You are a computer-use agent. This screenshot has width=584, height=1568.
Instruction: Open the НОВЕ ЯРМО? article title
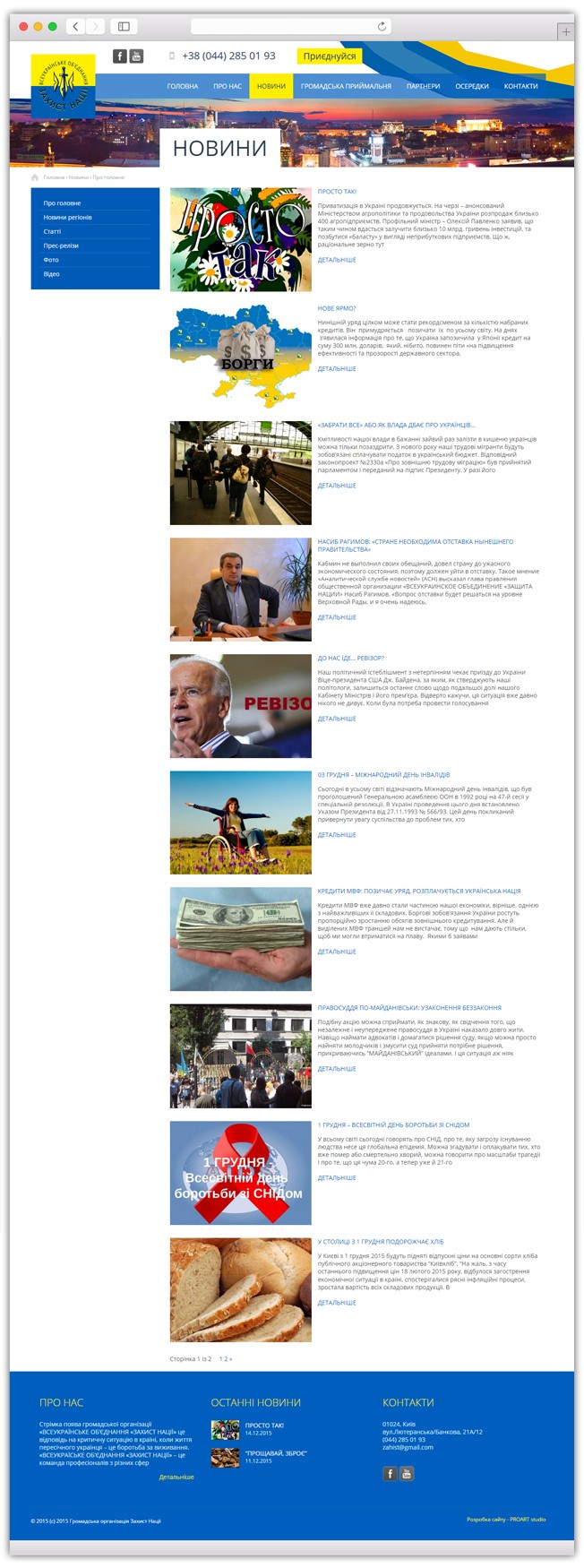click(337, 308)
